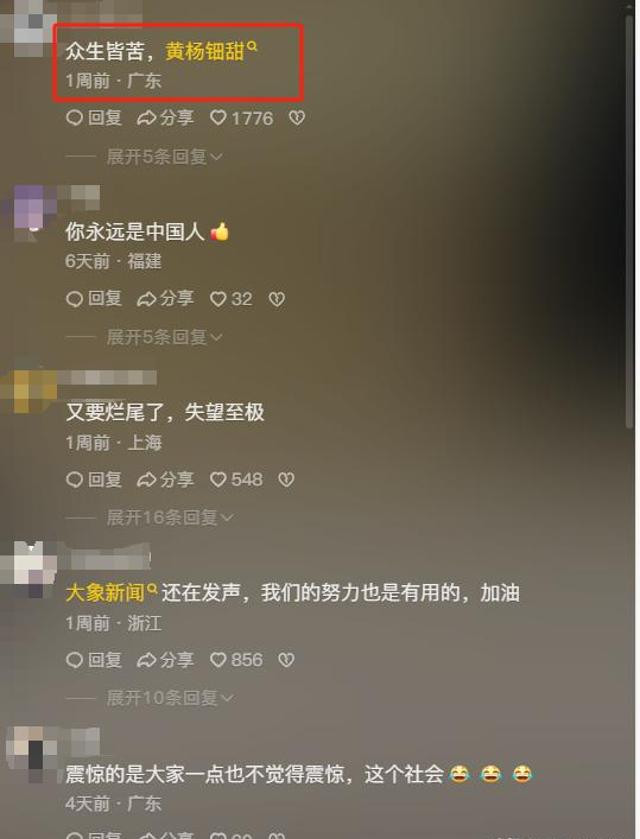Reply to 你永远是中国人 comment
This screenshot has height=839, width=640.
(x=93, y=299)
